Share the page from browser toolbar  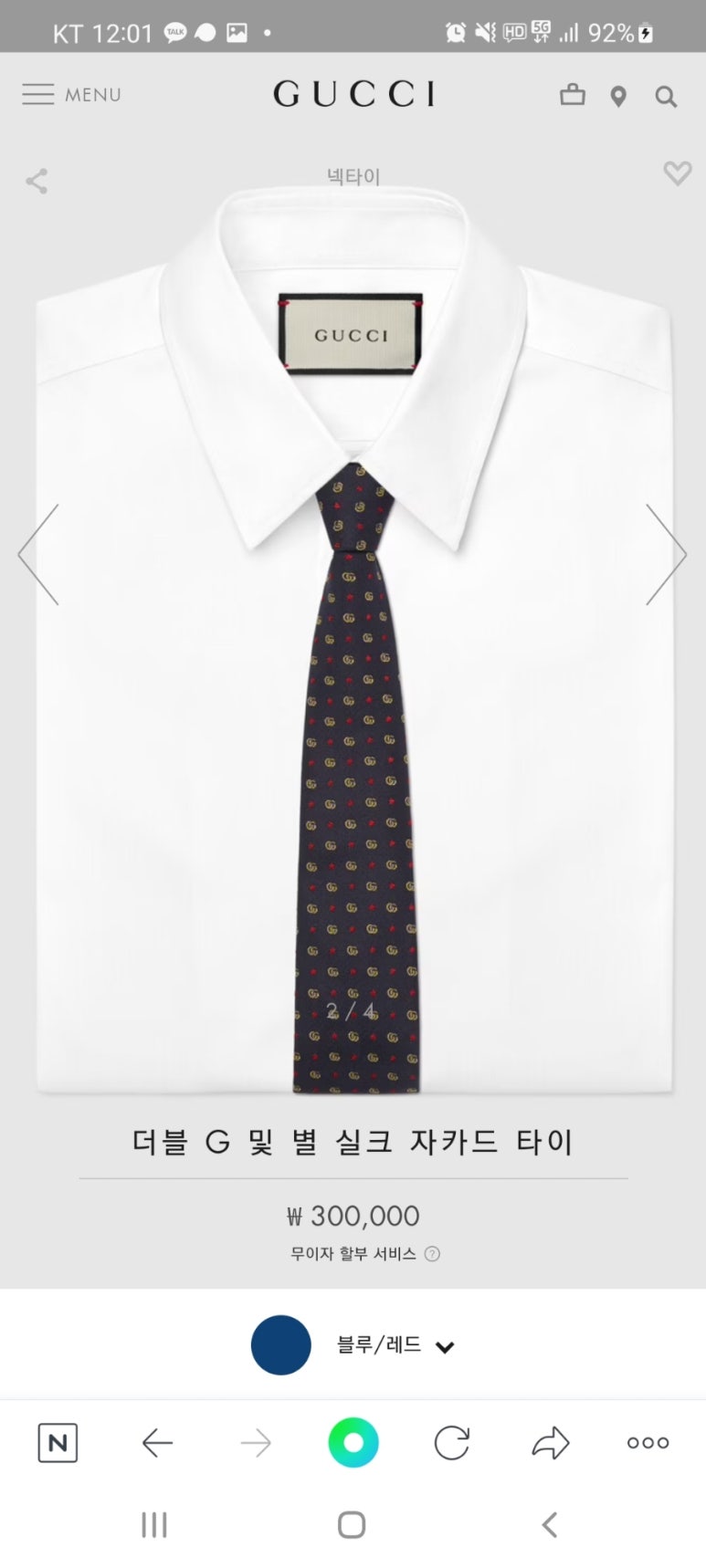pos(550,1443)
